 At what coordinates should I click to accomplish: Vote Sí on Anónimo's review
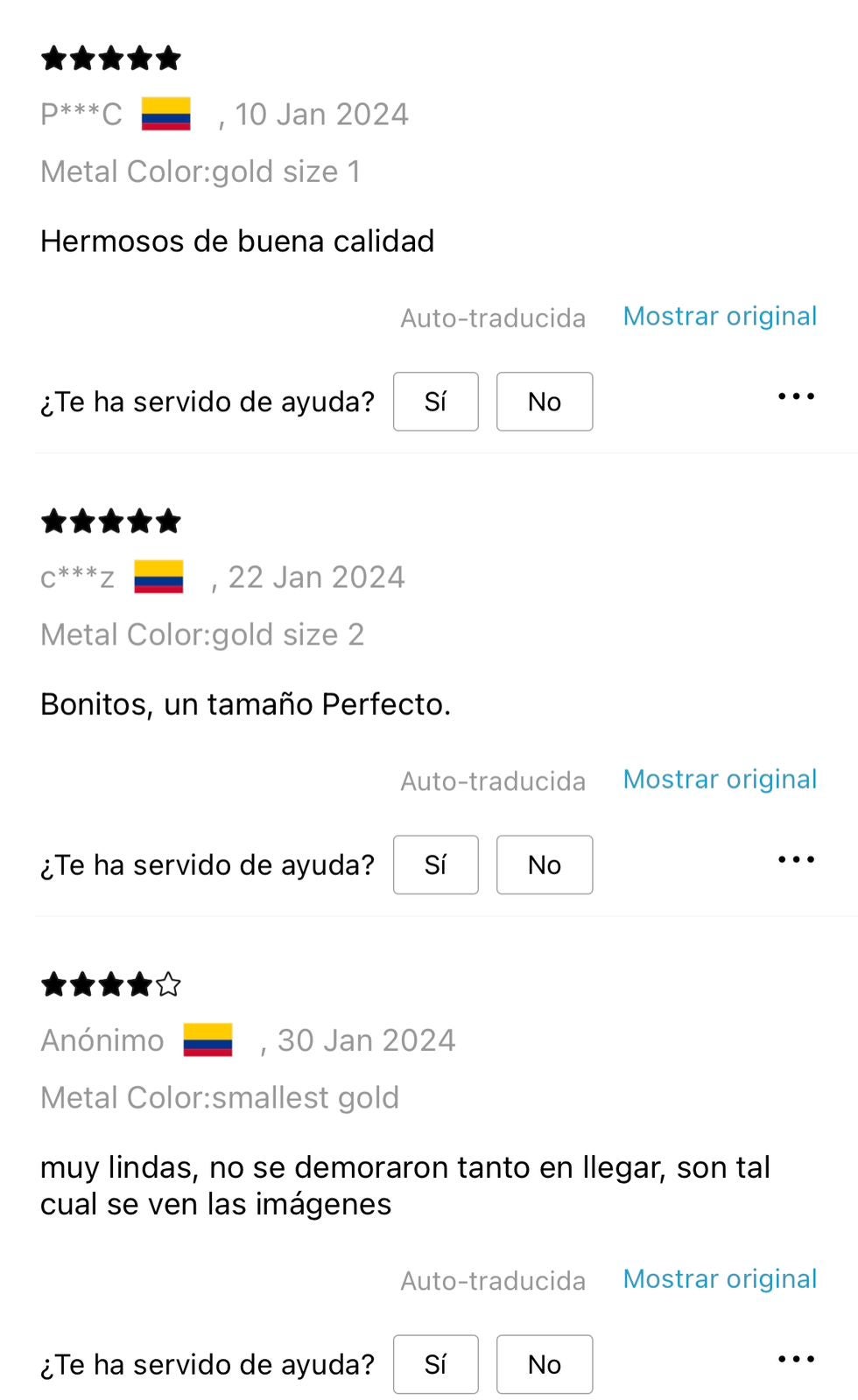click(x=435, y=1364)
